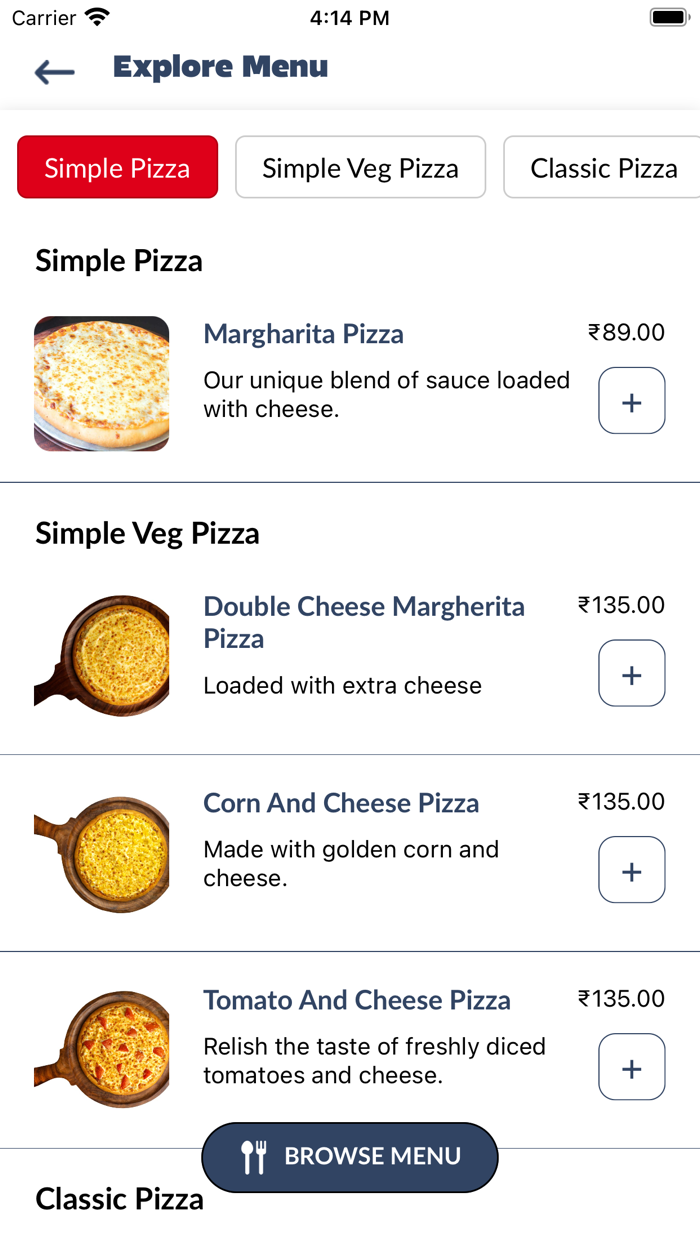
Task: Open the Corn And Cheese Pizza item
Action: click(x=341, y=803)
